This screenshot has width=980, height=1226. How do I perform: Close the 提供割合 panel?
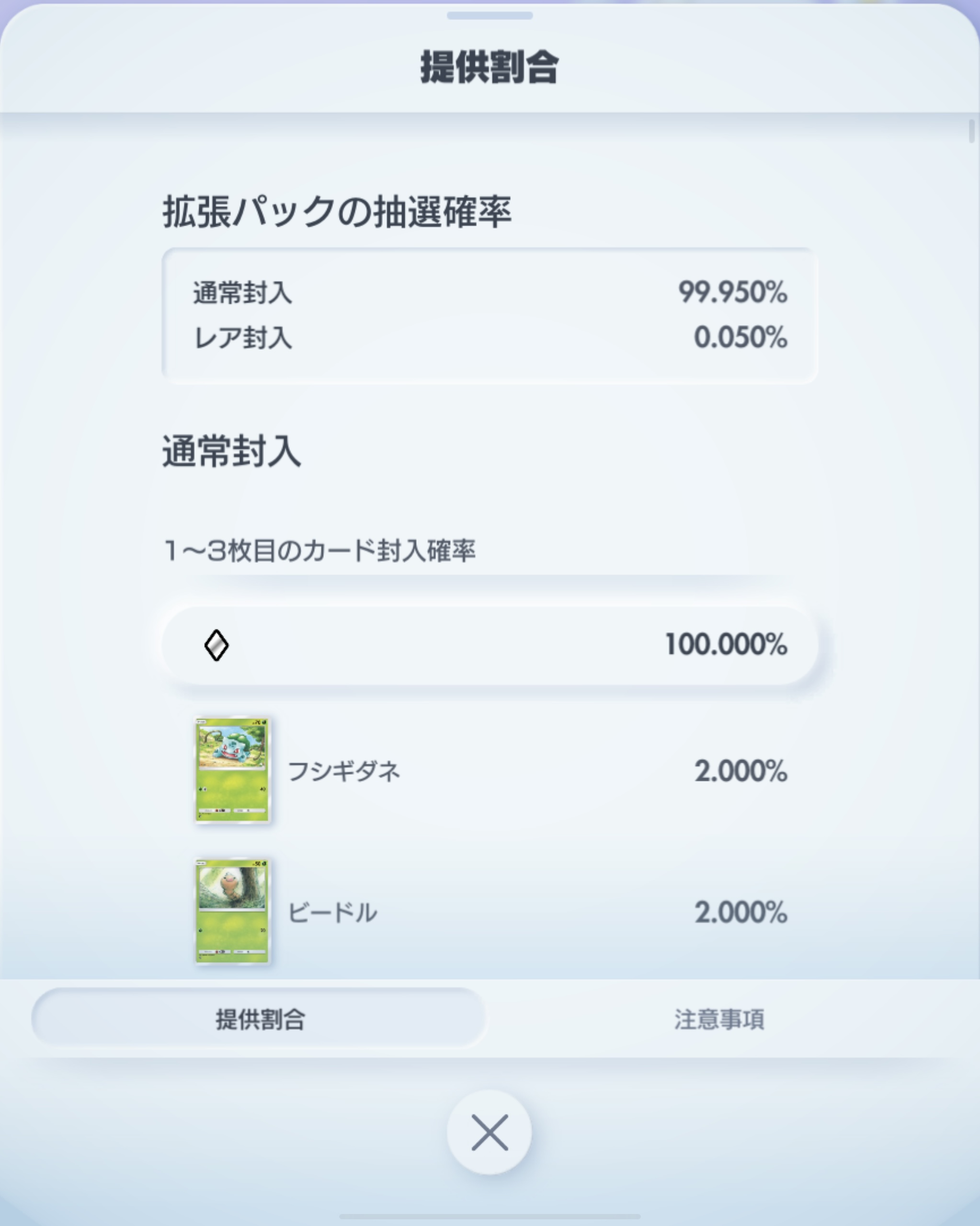(x=490, y=1132)
